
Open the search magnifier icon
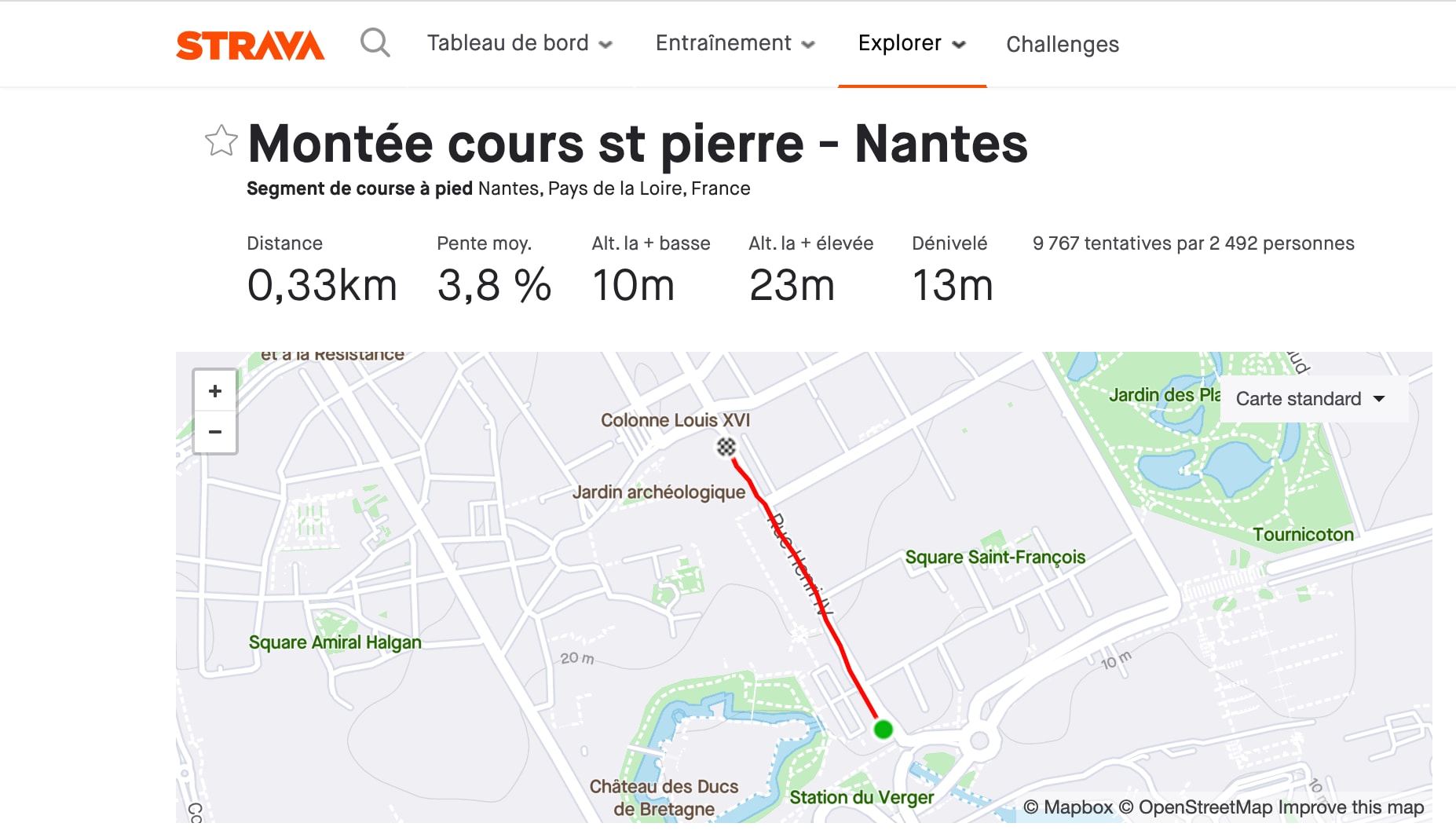[x=375, y=42]
